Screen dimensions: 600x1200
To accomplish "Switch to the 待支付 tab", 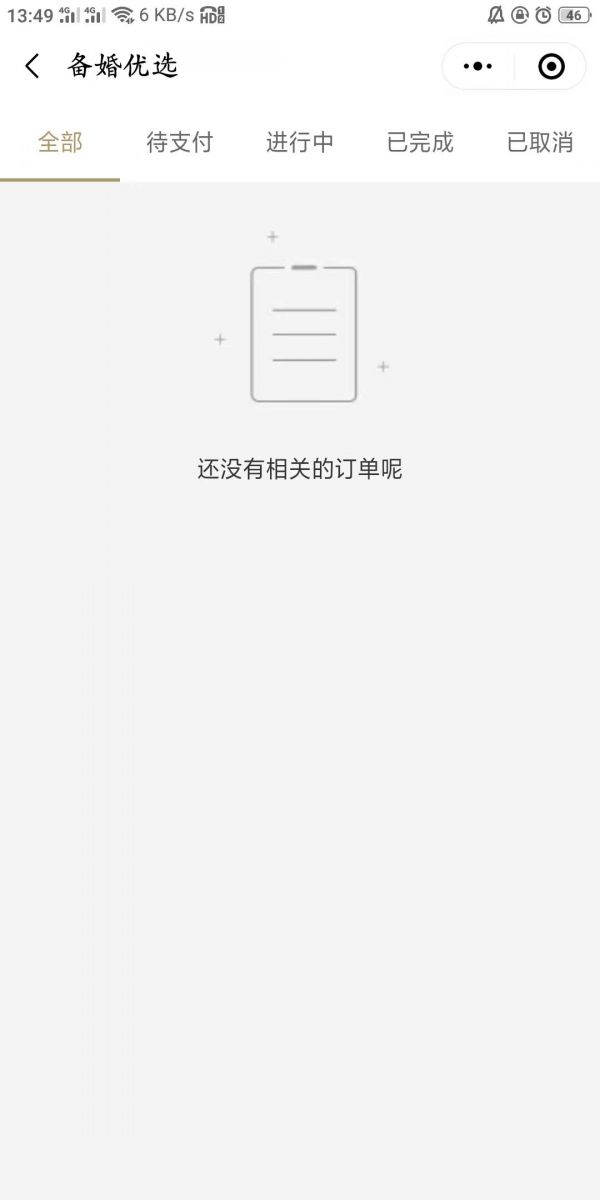I will (180, 143).
